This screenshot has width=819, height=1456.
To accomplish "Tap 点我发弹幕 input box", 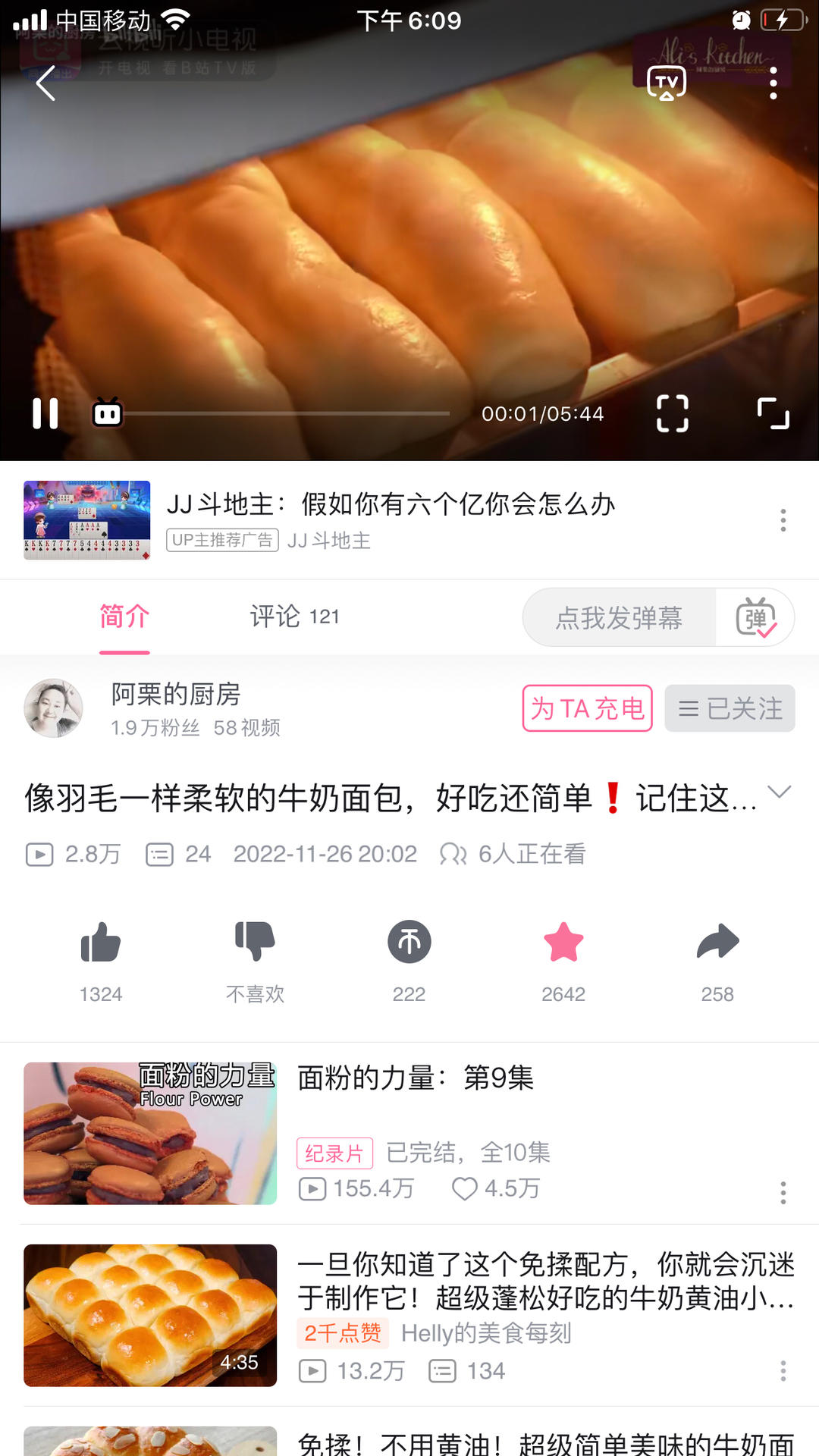I will 619,617.
